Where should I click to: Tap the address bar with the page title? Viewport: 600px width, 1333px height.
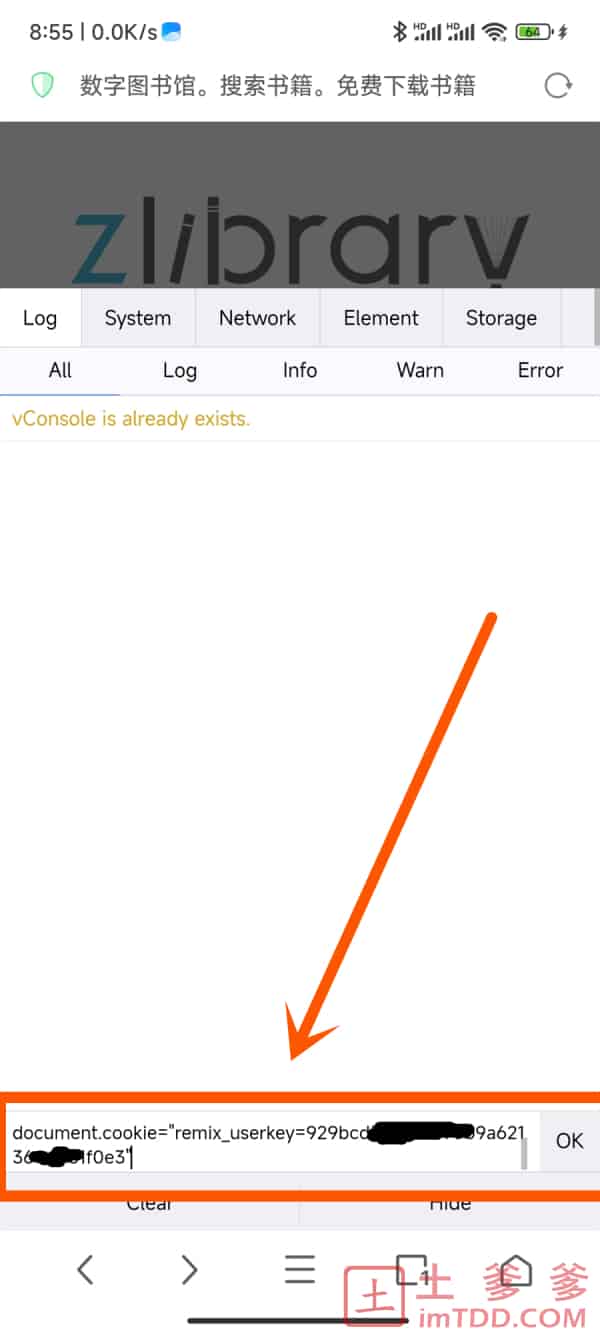pyautogui.click(x=277, y=86)
